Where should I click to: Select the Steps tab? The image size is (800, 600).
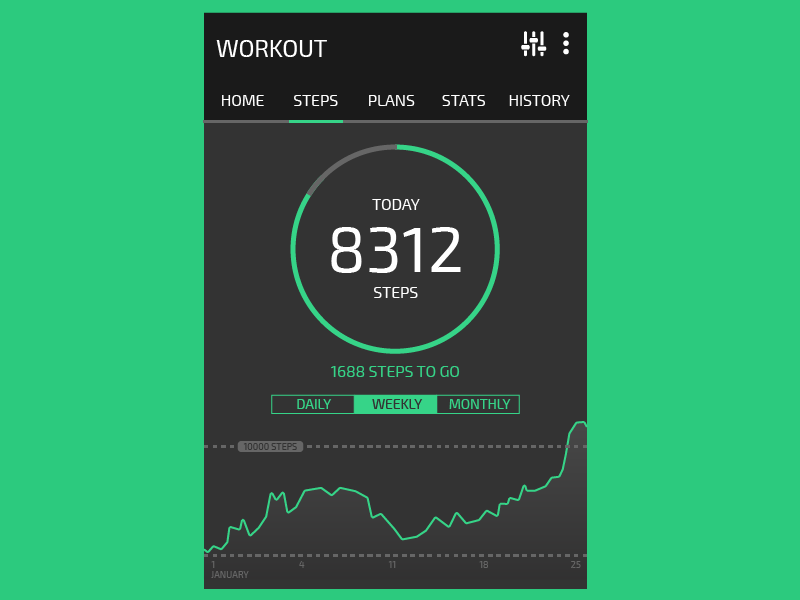coord(315,101)
